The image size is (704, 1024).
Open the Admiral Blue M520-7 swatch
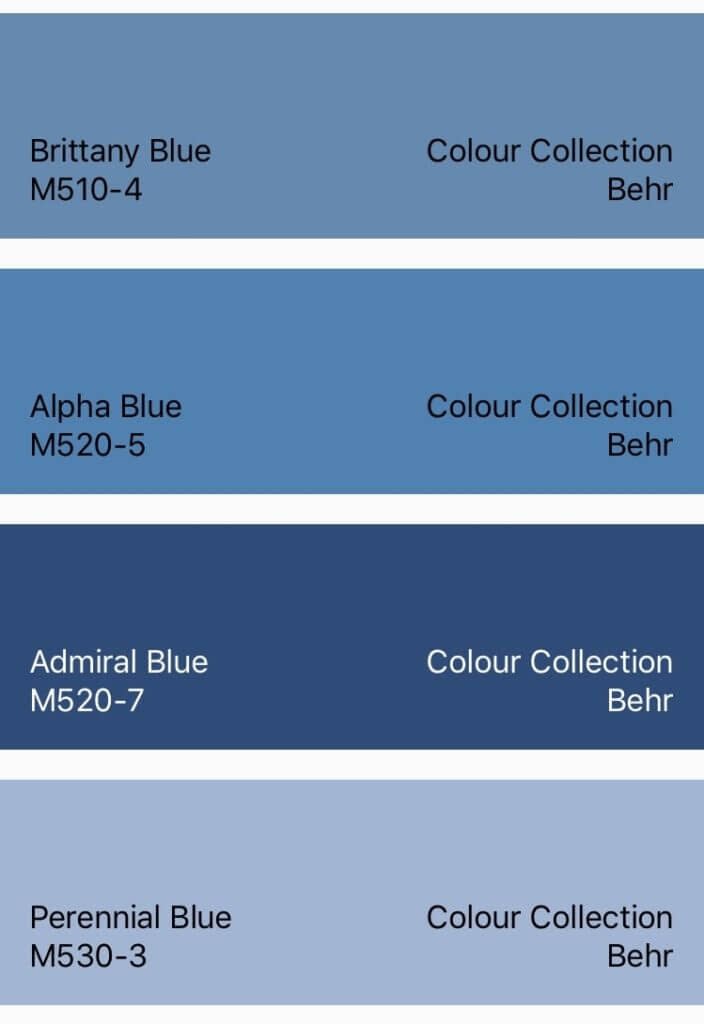click(x=352, y=636)
